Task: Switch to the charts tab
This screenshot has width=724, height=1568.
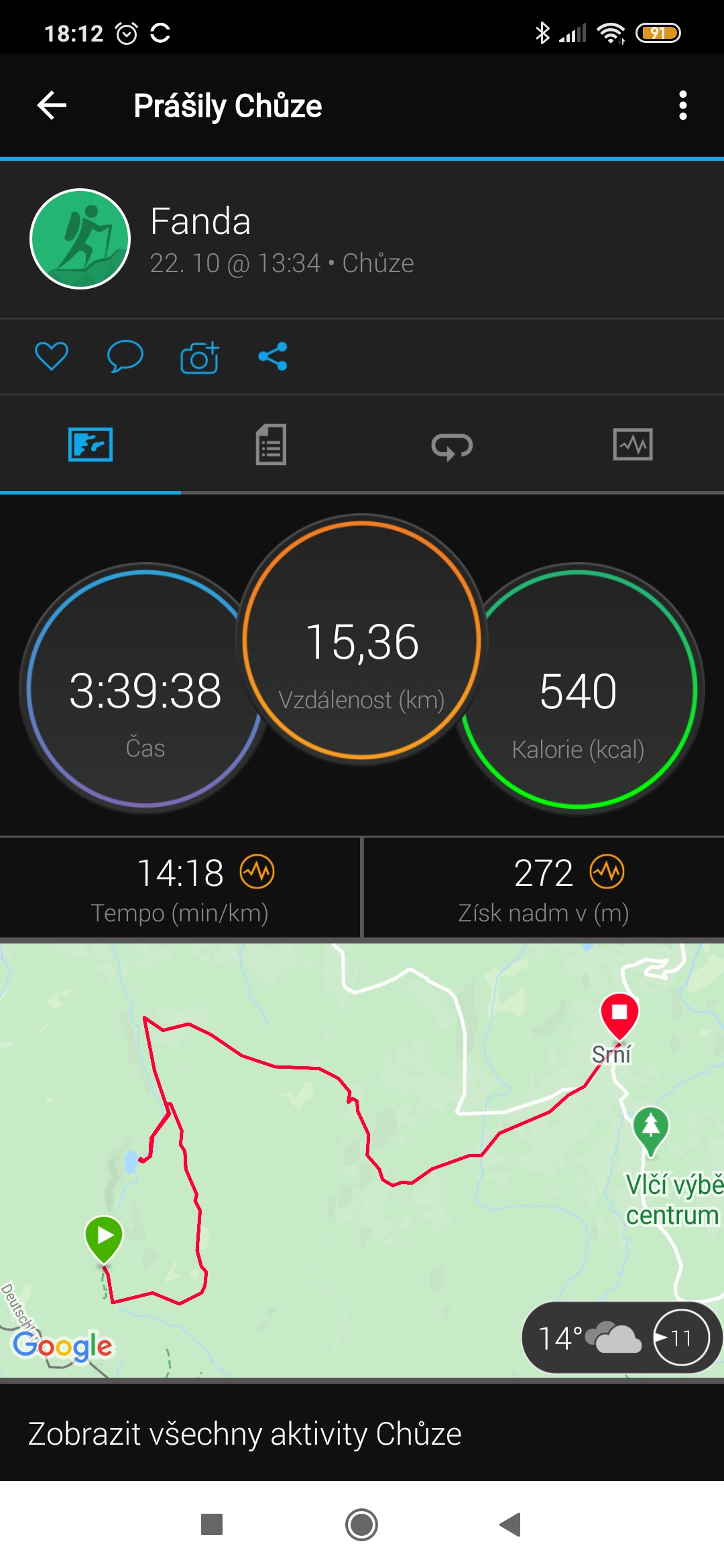Action: 633,444
